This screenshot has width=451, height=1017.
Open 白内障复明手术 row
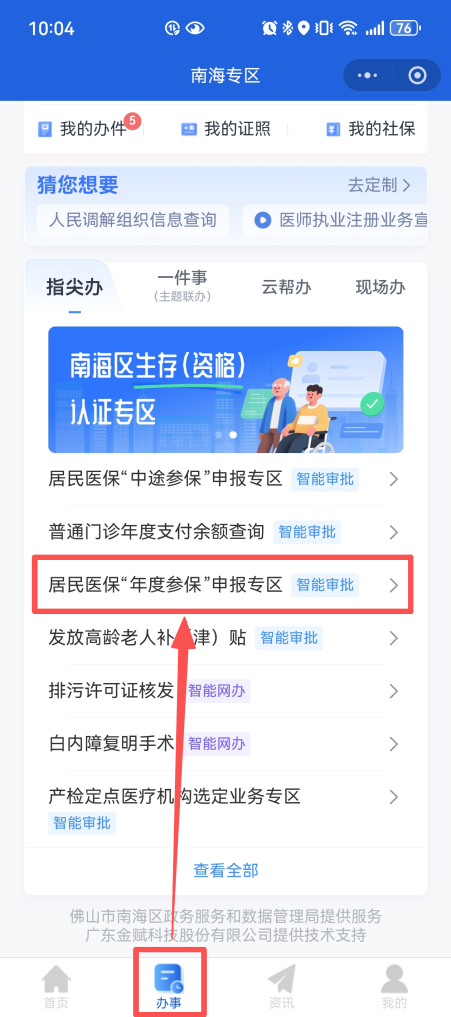225,743
